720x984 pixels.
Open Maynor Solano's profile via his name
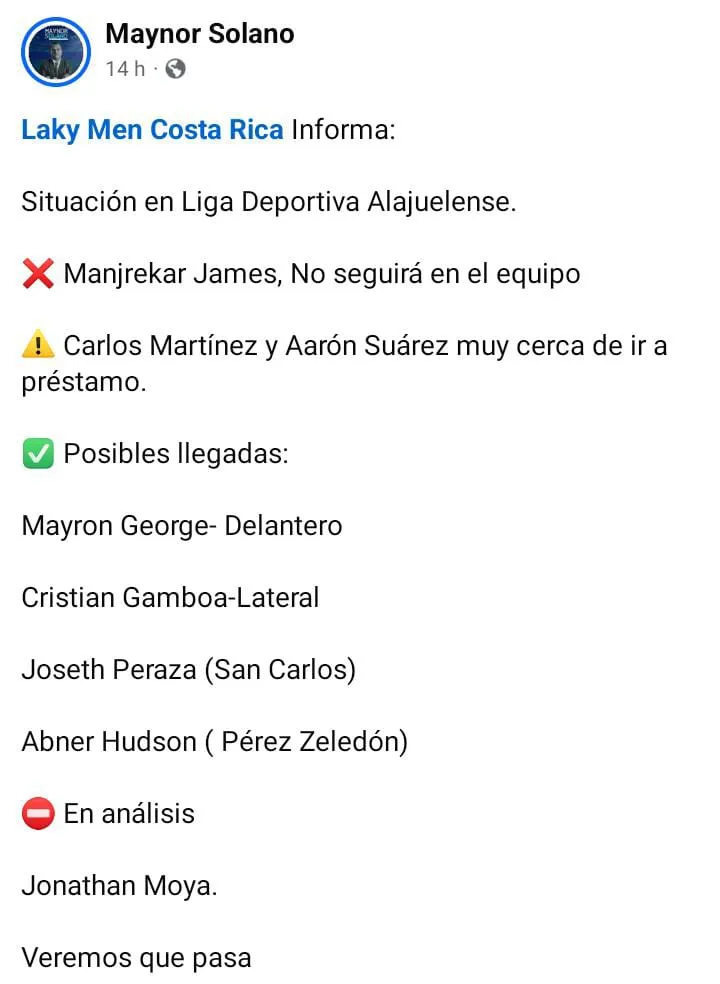coord(199,33)
